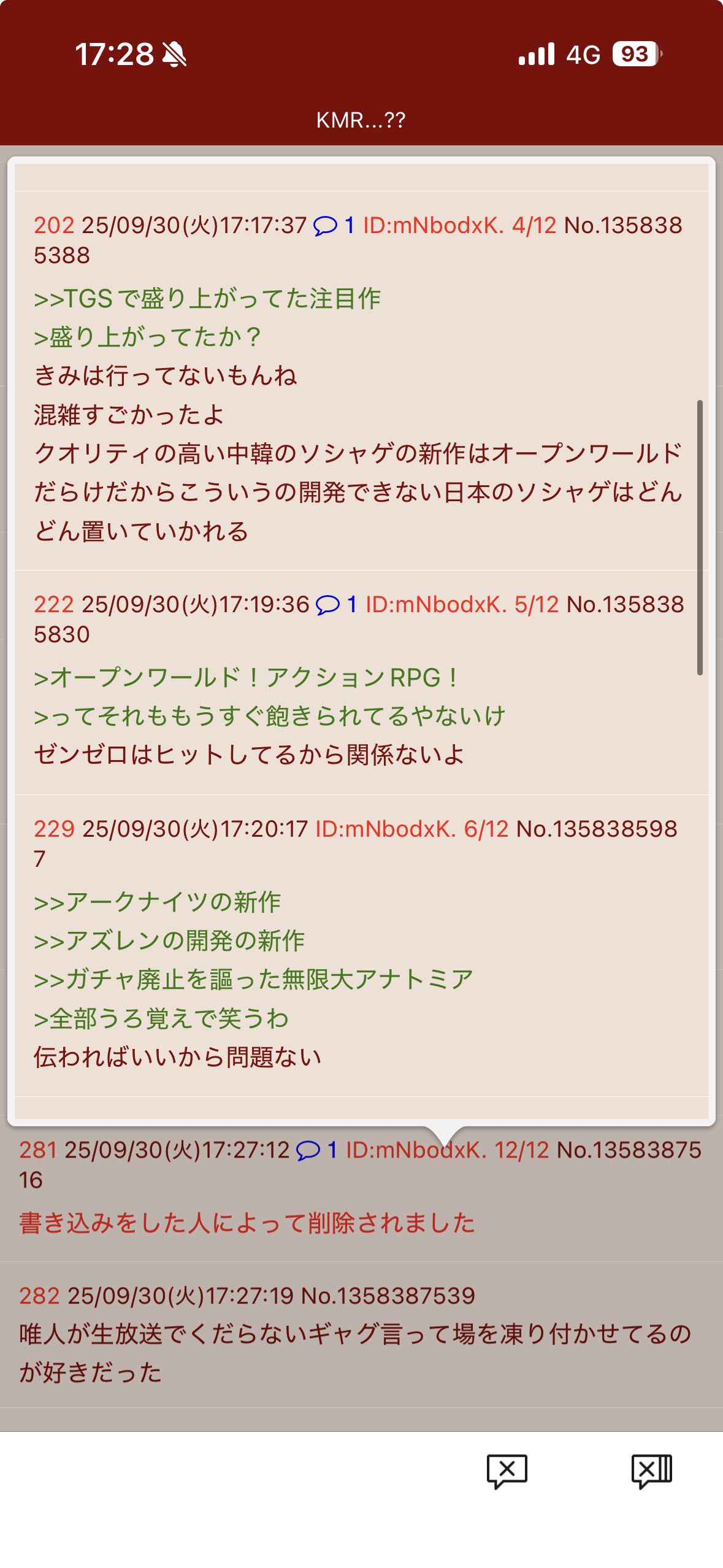Open quoted text >>TGSで盛り上がってた注目作

(x=207, y=299)
